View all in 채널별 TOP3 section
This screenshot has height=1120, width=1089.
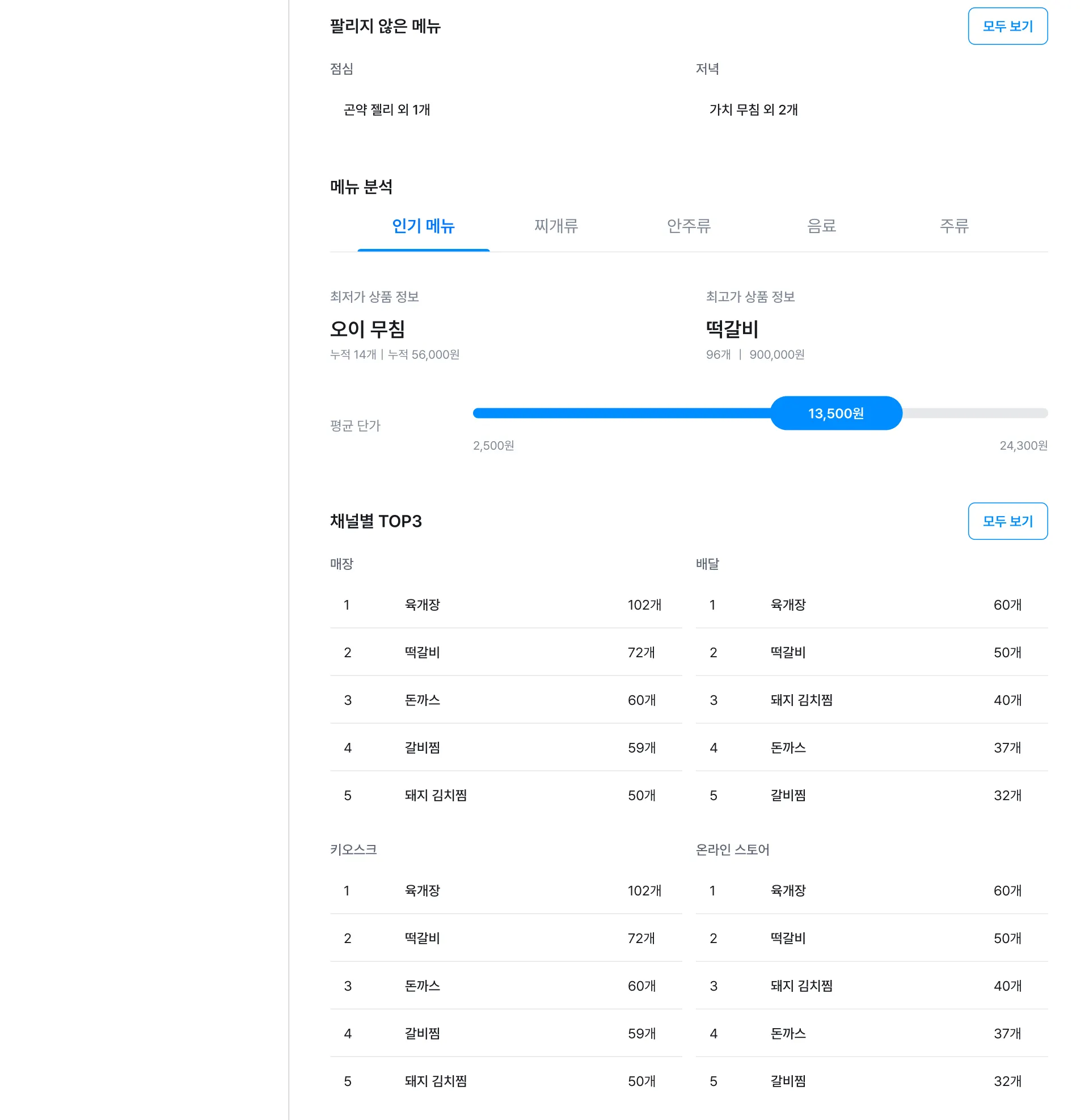pos(1007,521)
